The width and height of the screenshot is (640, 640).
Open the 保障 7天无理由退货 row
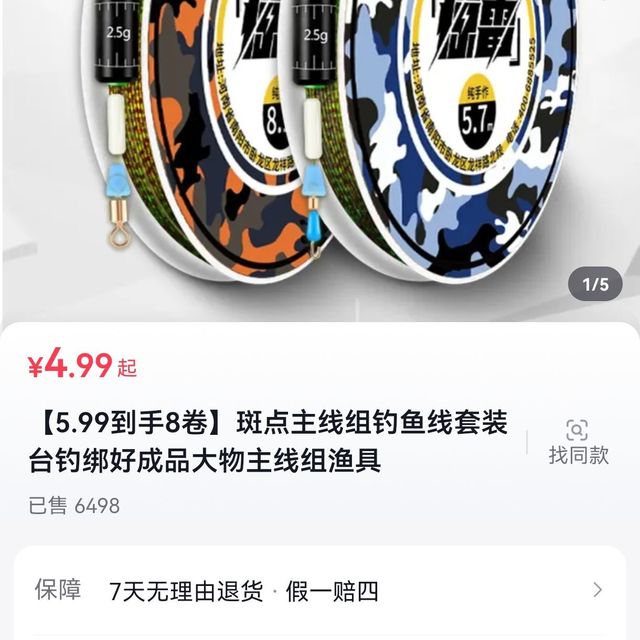click(320, 590)
